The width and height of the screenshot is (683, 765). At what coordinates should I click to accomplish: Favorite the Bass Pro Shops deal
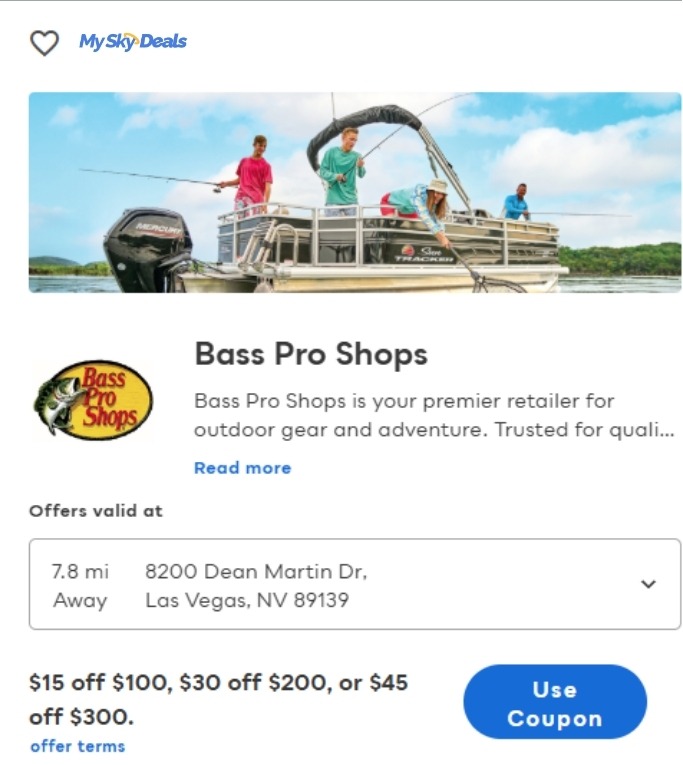point(44,42)
